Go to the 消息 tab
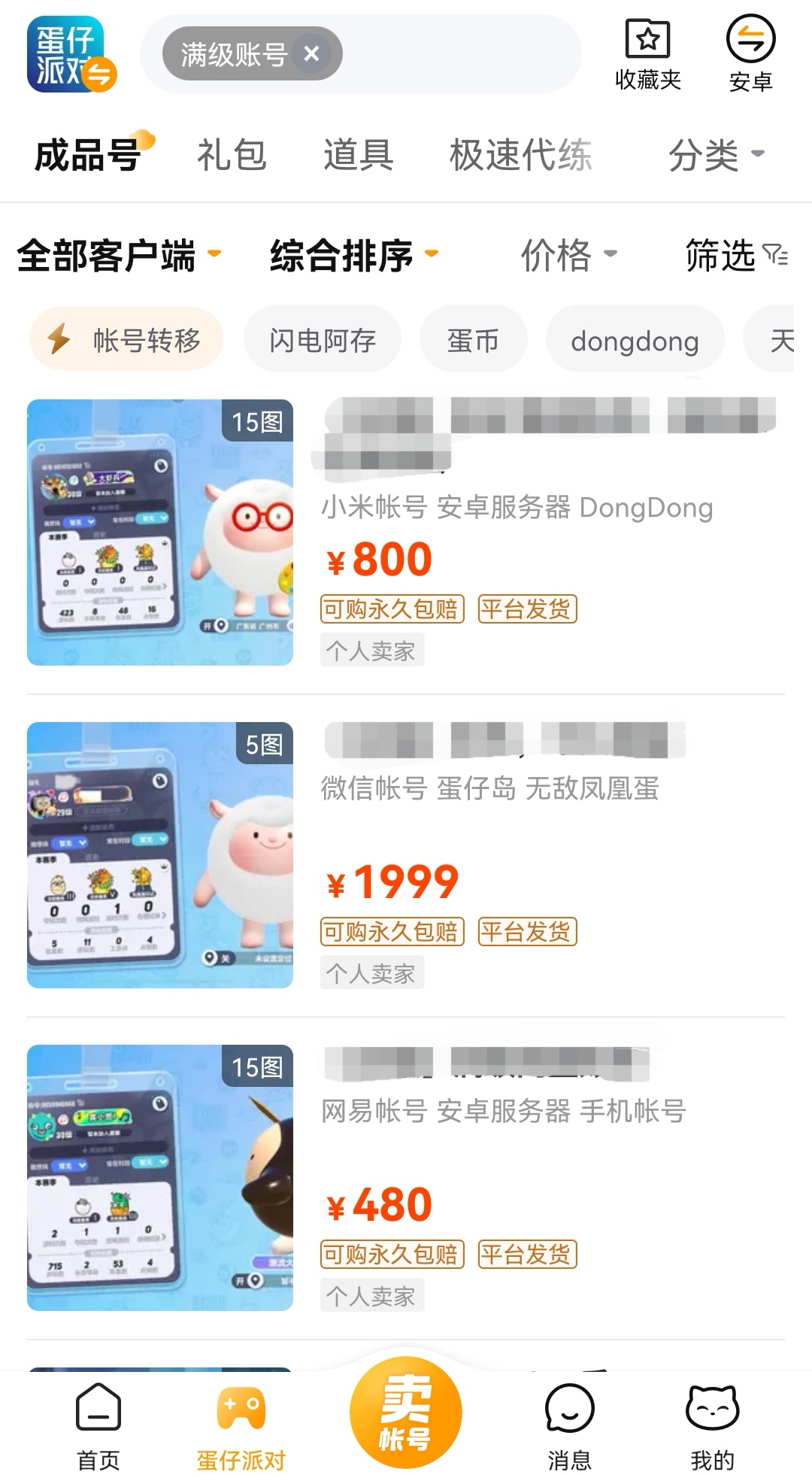Screen dimensions: 812x1475 [569, 1422]
